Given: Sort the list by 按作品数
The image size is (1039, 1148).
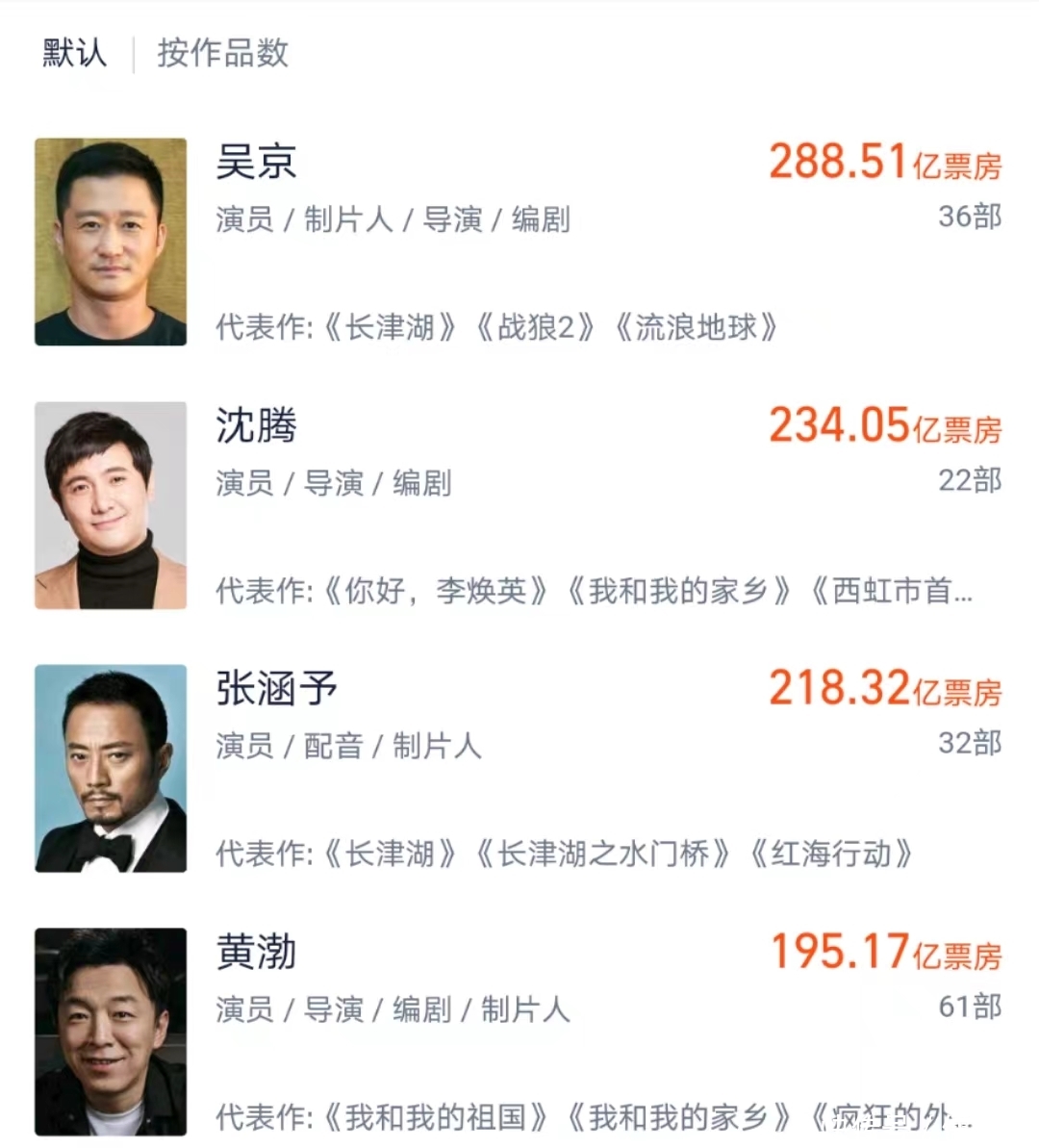Looking at the screenshot, I should coord(222,53).
